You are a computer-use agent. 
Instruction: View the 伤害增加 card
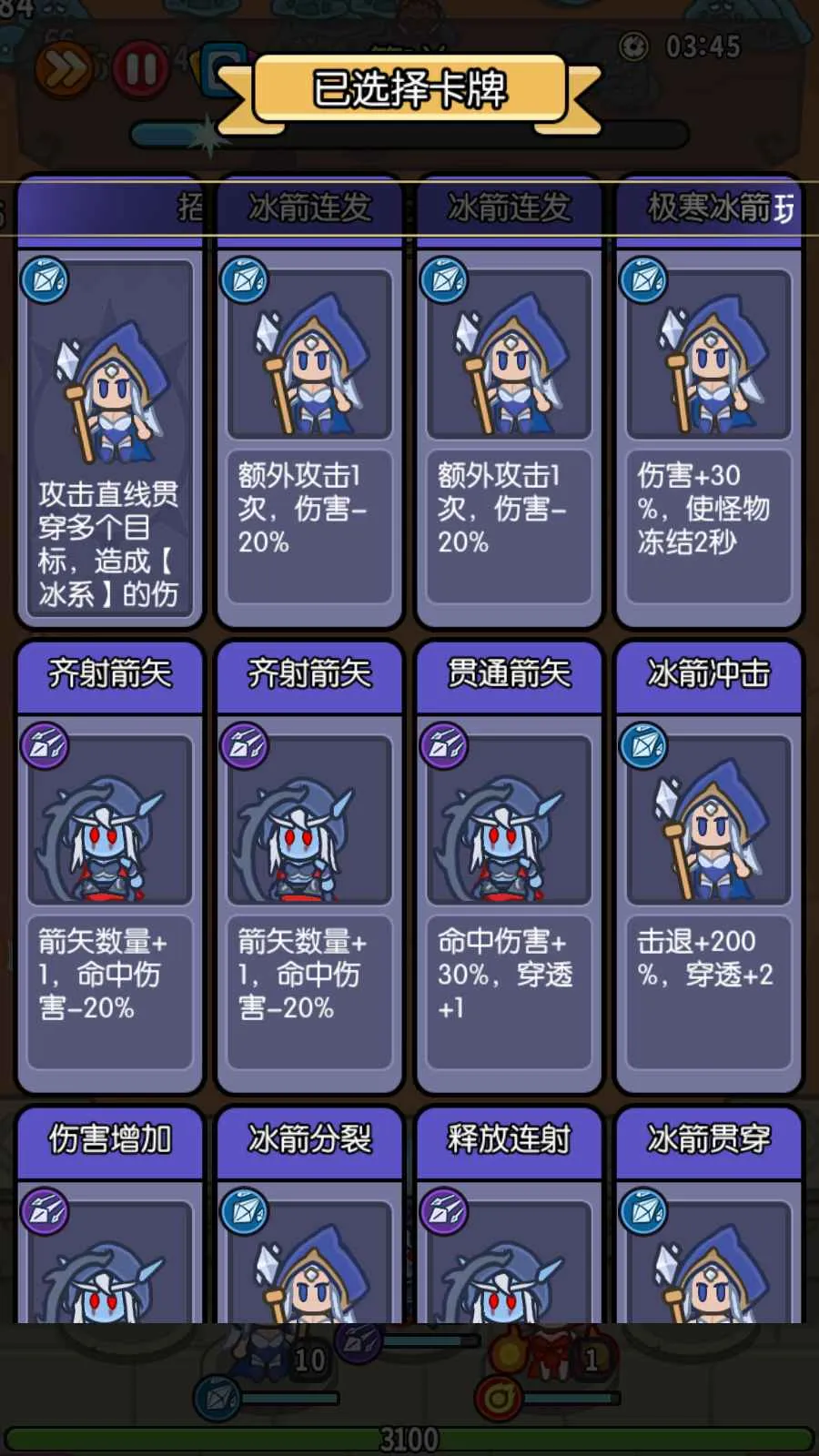109,1219
